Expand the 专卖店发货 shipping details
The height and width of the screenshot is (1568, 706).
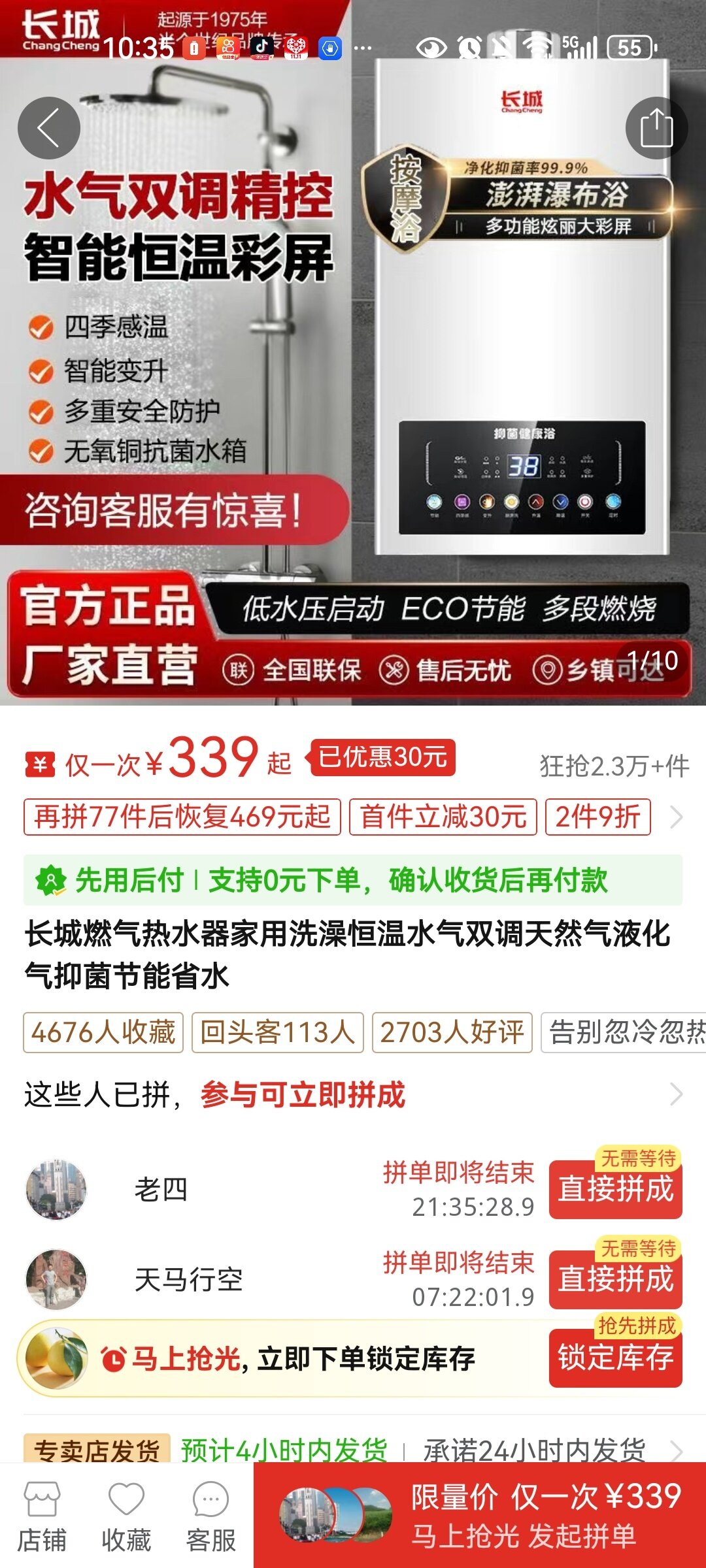[x=677, y=1452]
